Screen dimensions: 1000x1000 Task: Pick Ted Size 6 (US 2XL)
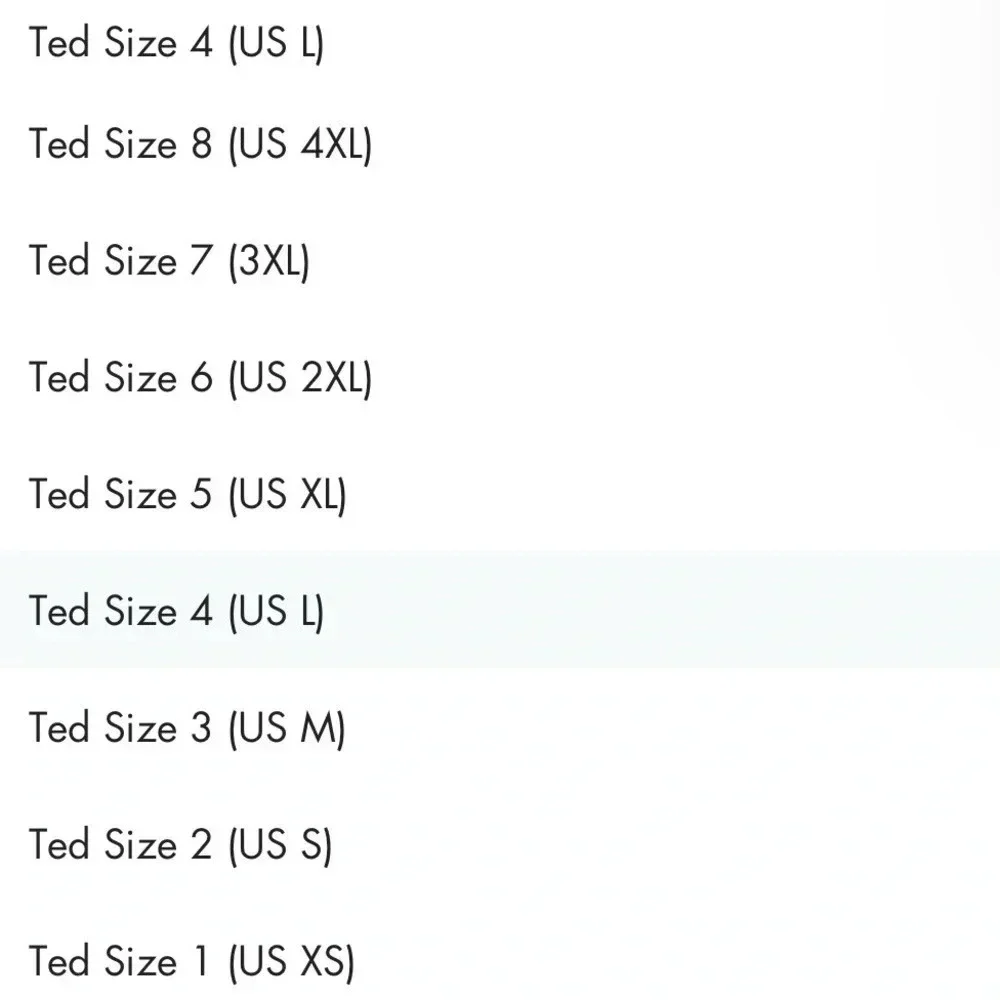[200, 378]
